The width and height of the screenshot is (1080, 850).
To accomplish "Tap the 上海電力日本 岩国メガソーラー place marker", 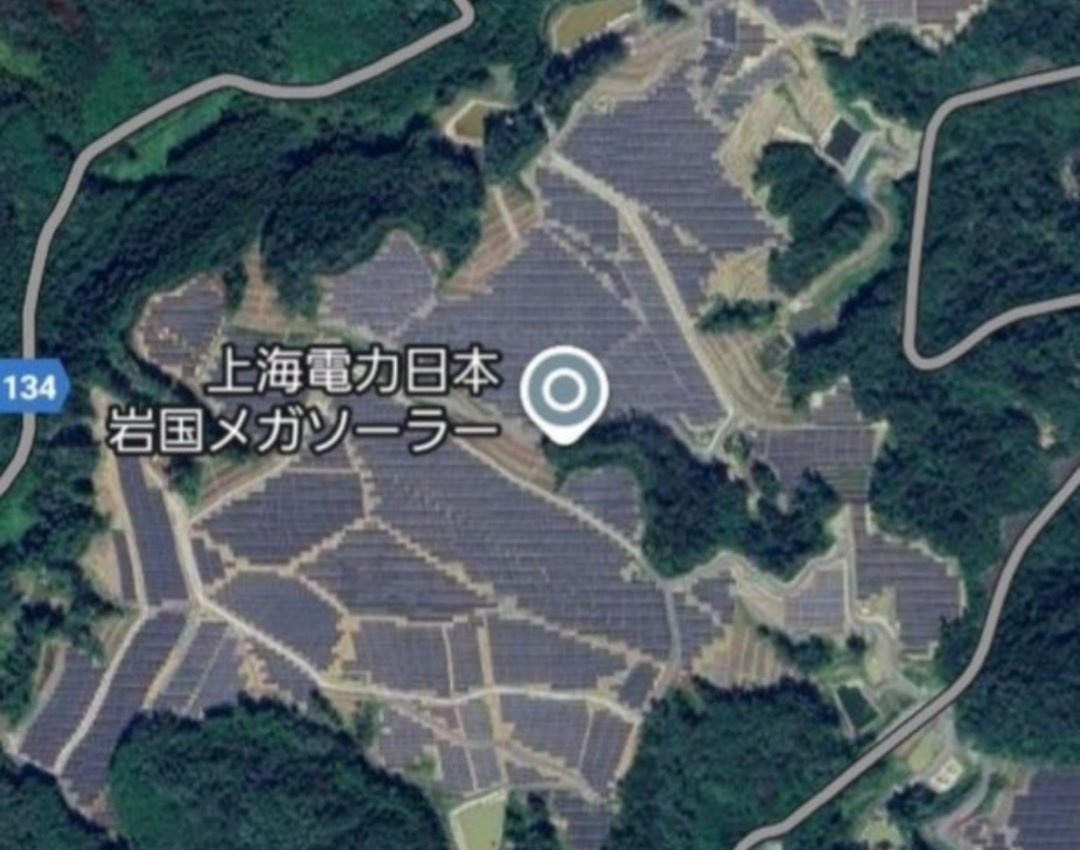I will click(x=565, y=391).
